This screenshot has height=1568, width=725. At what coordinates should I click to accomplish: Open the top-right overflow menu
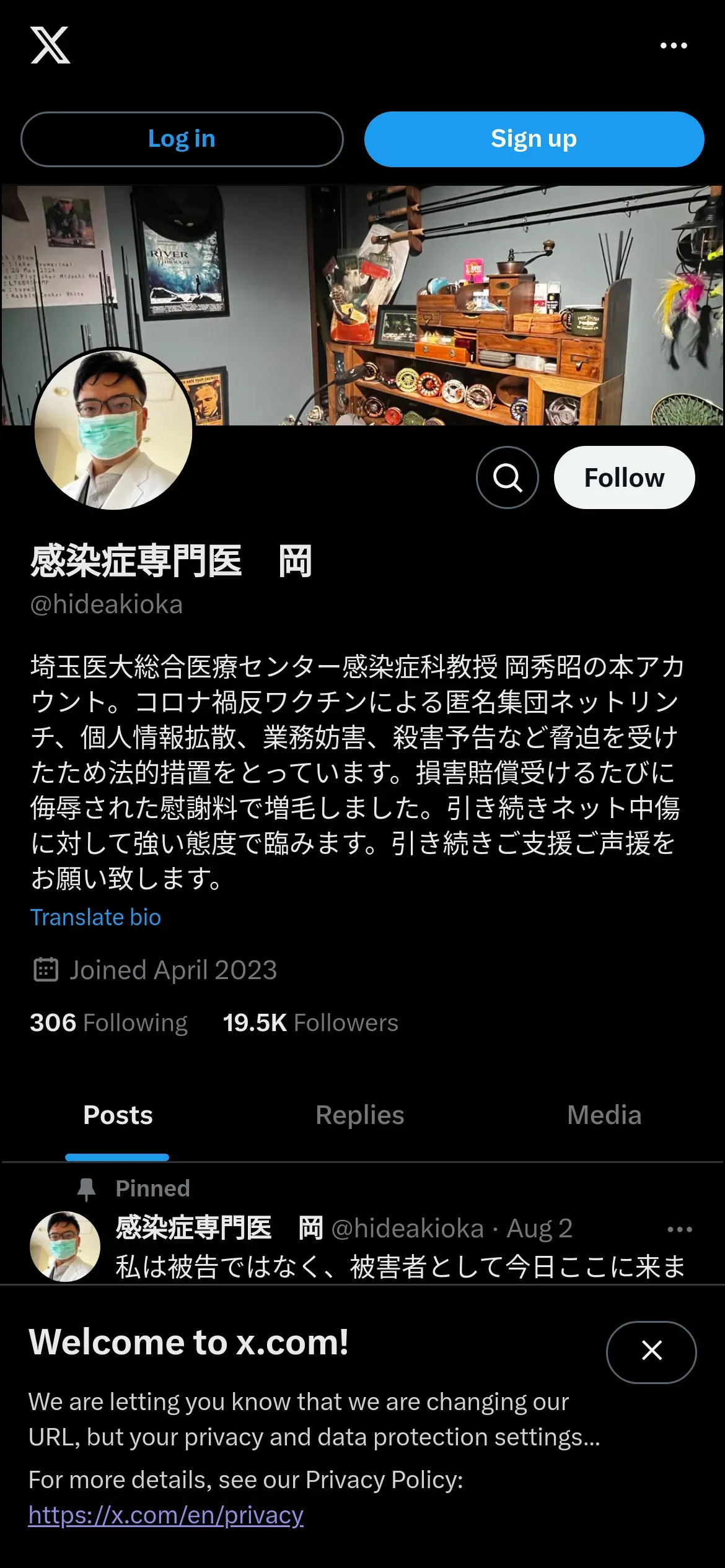coord(673,46)
